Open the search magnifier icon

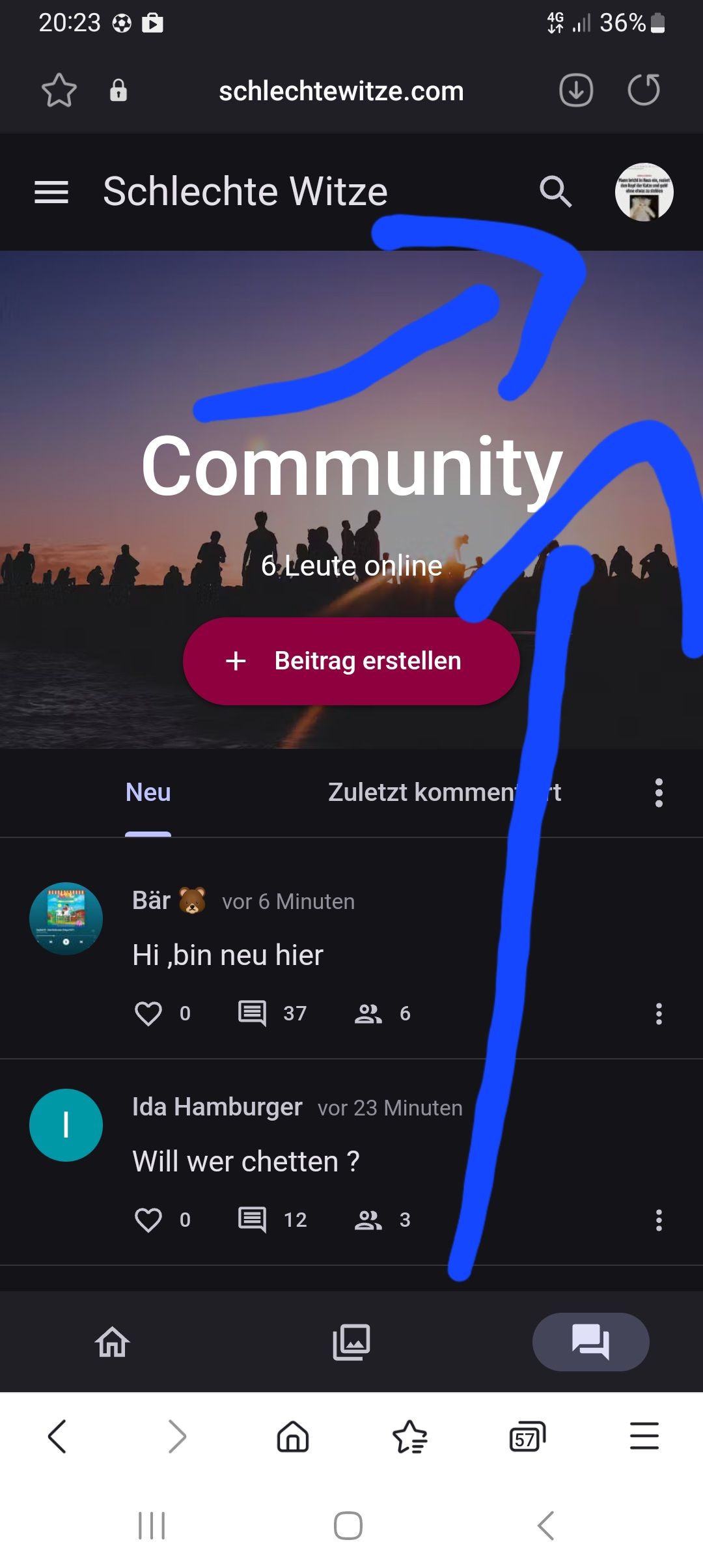(555, 192)
